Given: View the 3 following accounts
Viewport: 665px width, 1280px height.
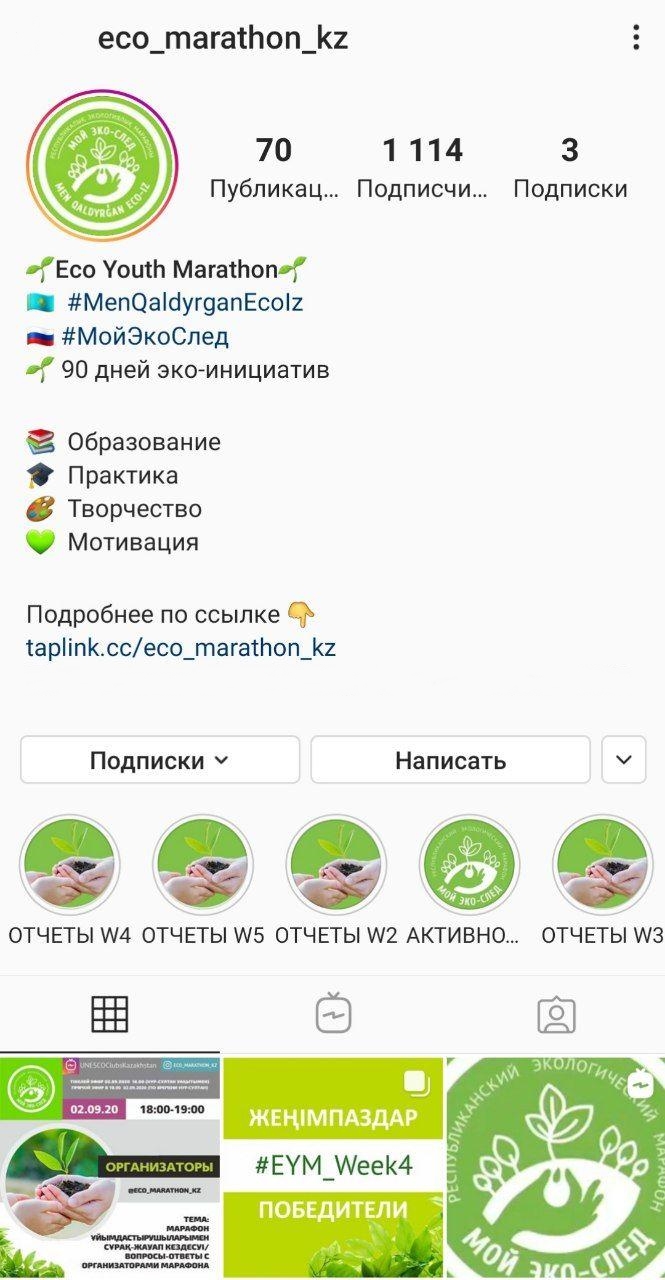Looking at the screenshot, I should (x=570, y=167).
